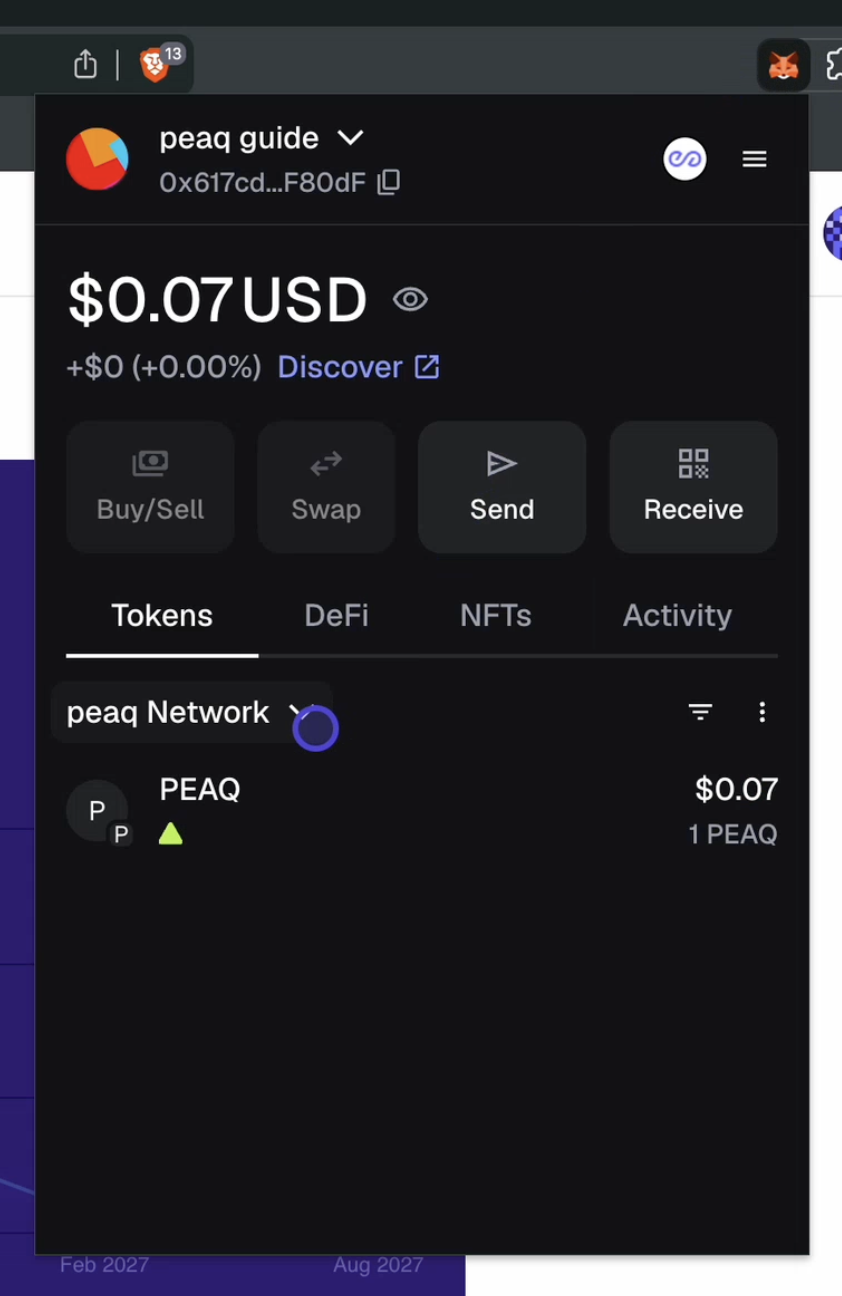This screenshot has height=1296, width=842.
Task: Open the PEAQ token row
Action: [420, 811]
